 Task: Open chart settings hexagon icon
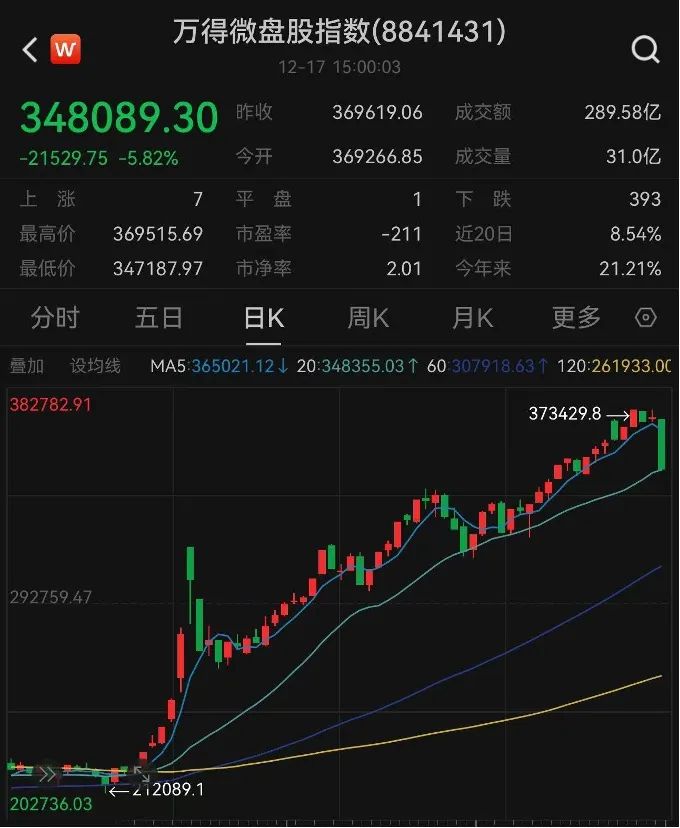(x=646, y=318)
